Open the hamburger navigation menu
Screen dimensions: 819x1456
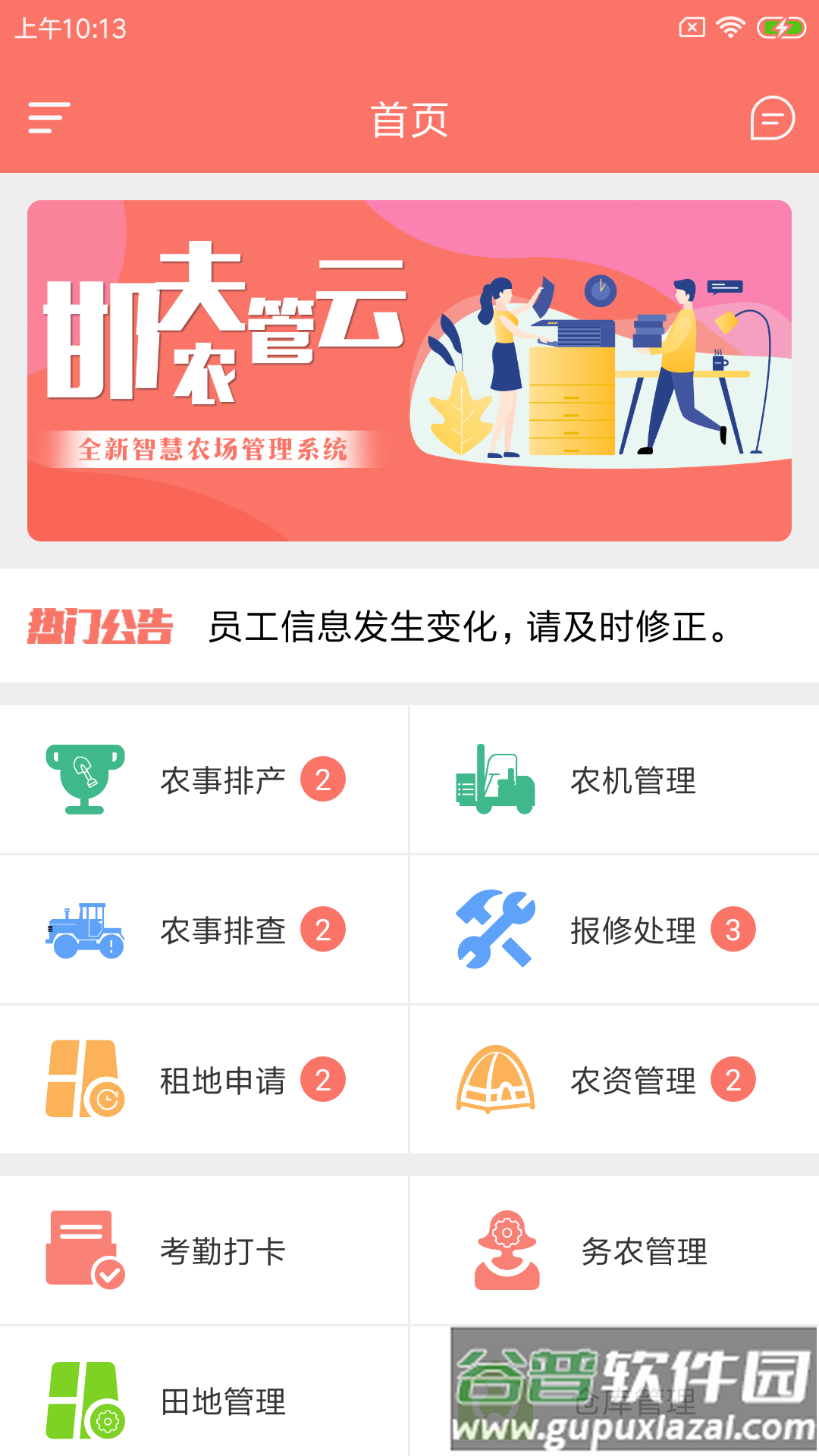[x=45, y=119]
